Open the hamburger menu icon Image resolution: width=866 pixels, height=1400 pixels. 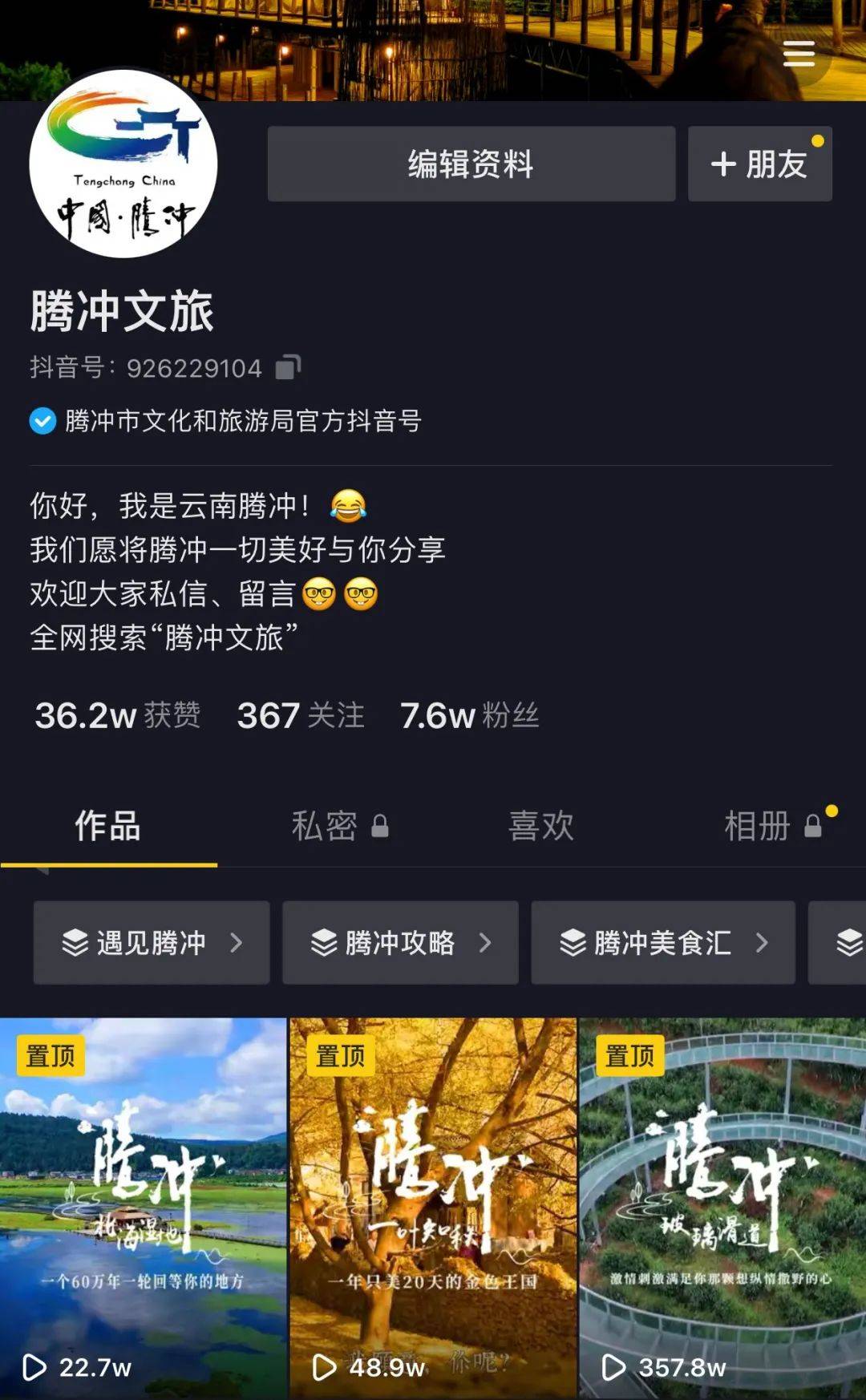pos(799,54)
